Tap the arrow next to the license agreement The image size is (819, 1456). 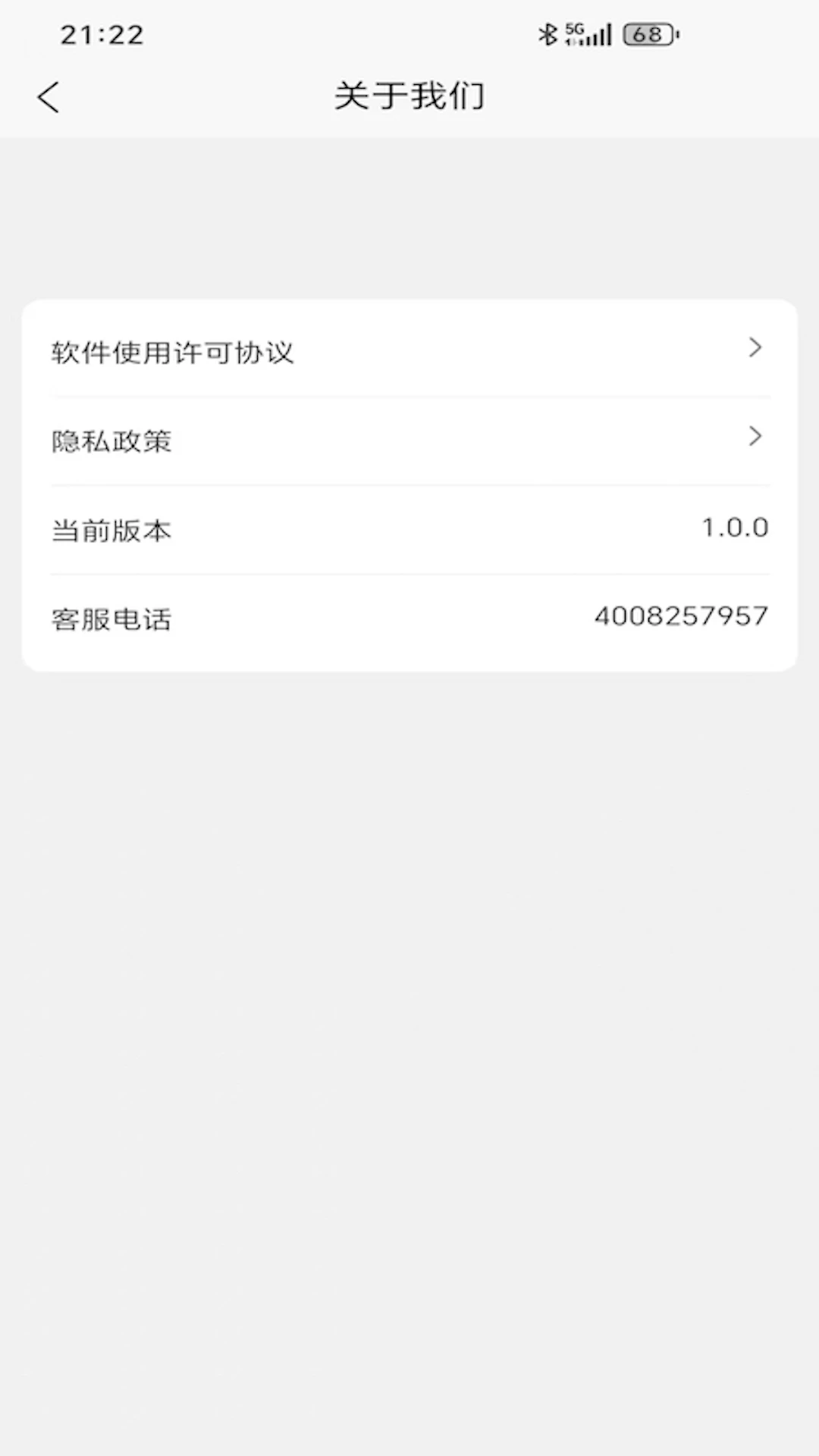click(x=755, y=348)
